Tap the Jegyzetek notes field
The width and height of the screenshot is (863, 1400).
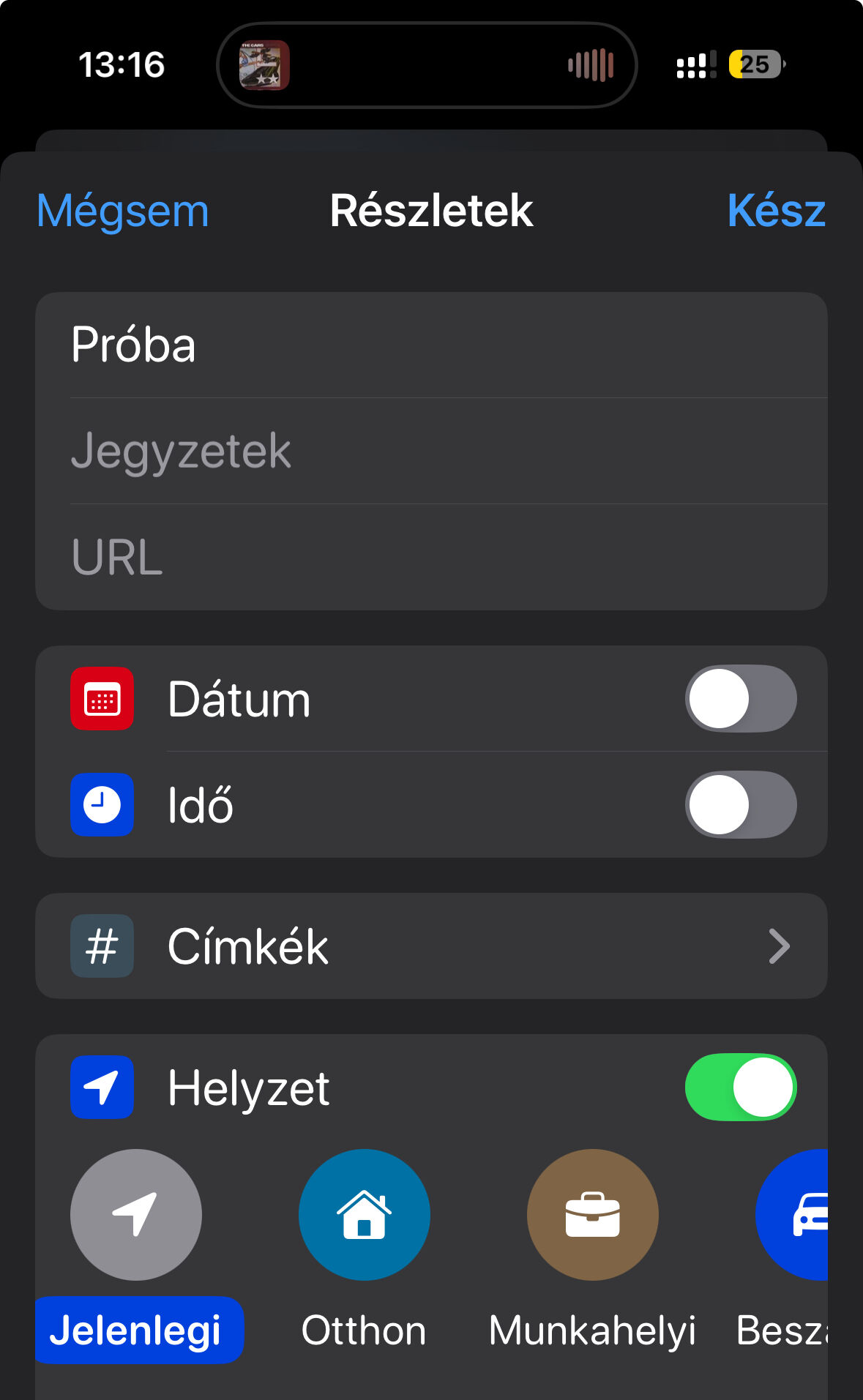point(431,451)
